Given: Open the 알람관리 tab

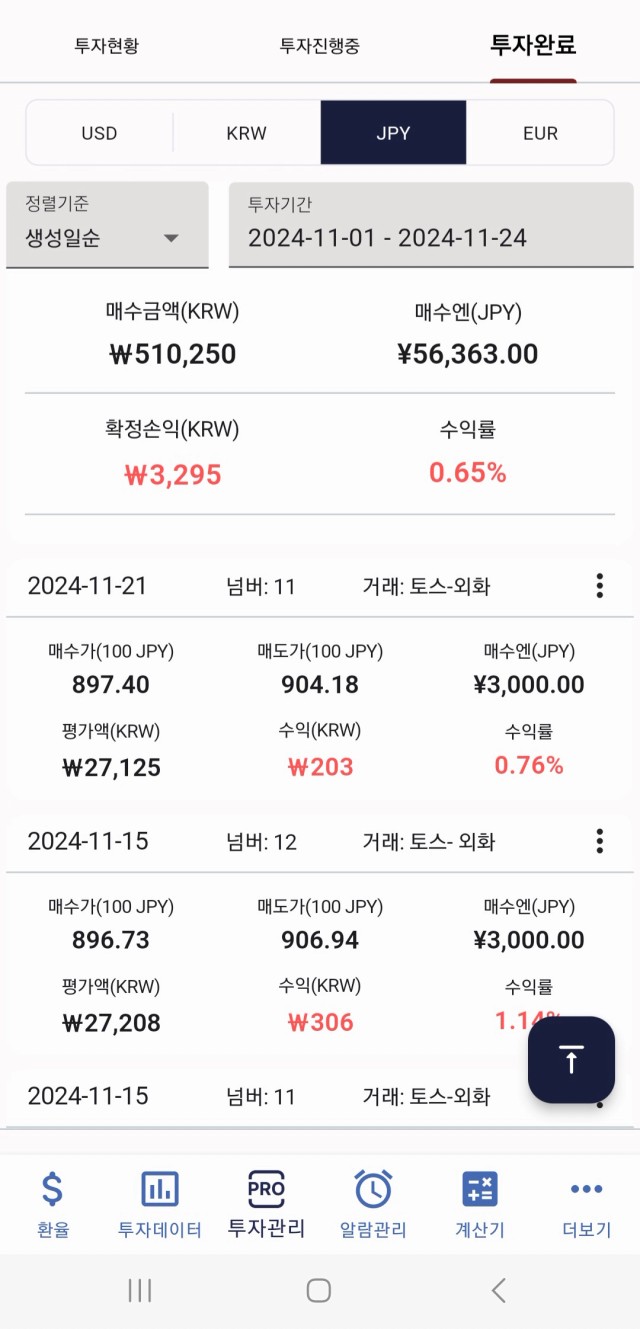Looking at the screenshot, I should click(x=373, y=1205).
